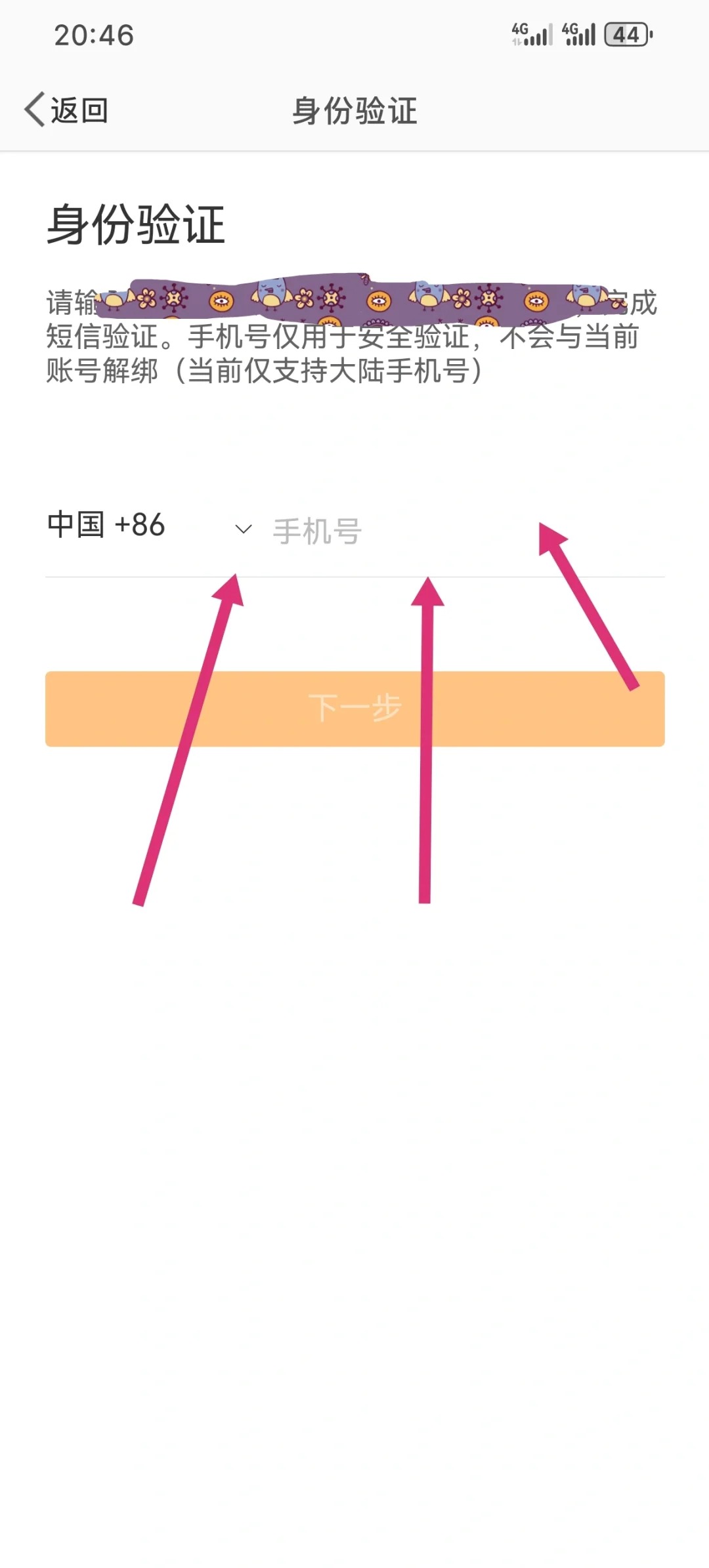Go back via 返回 button
Image resolution: width=709 pixels, height=1568 pixels.
[x=67, y=110]
